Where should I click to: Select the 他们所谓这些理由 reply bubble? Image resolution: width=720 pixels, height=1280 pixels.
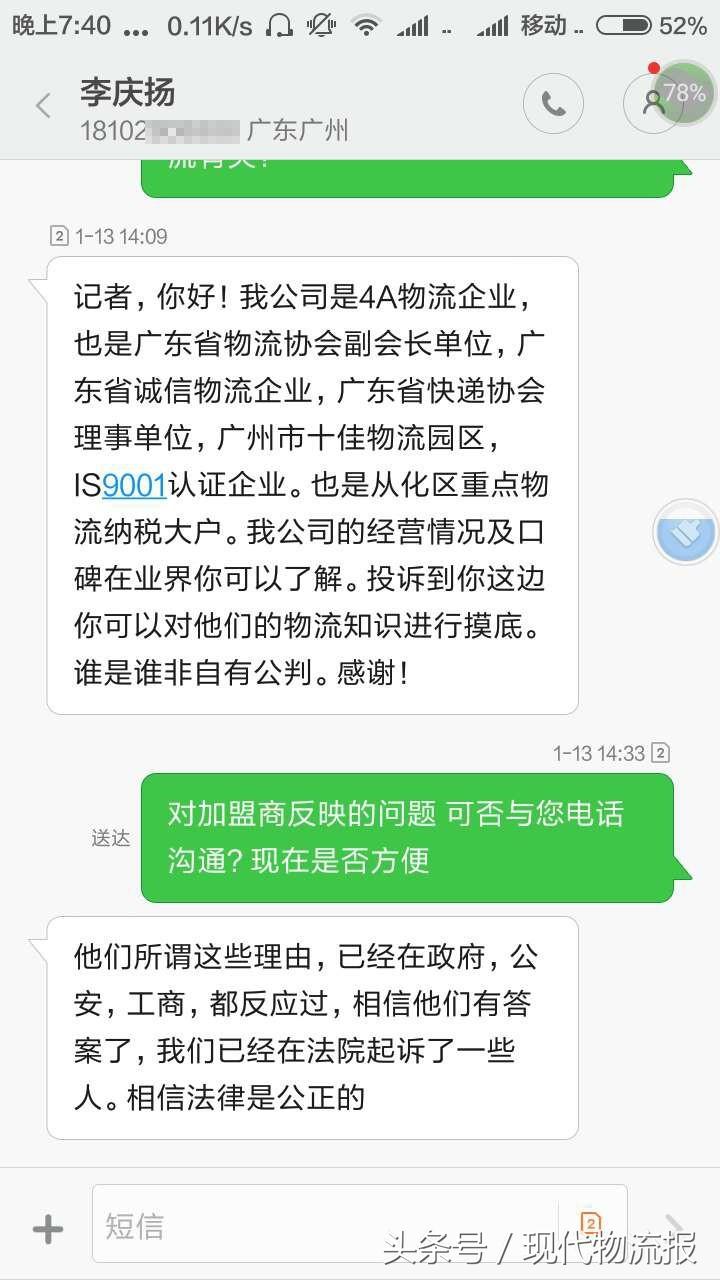coord(310,1030)
